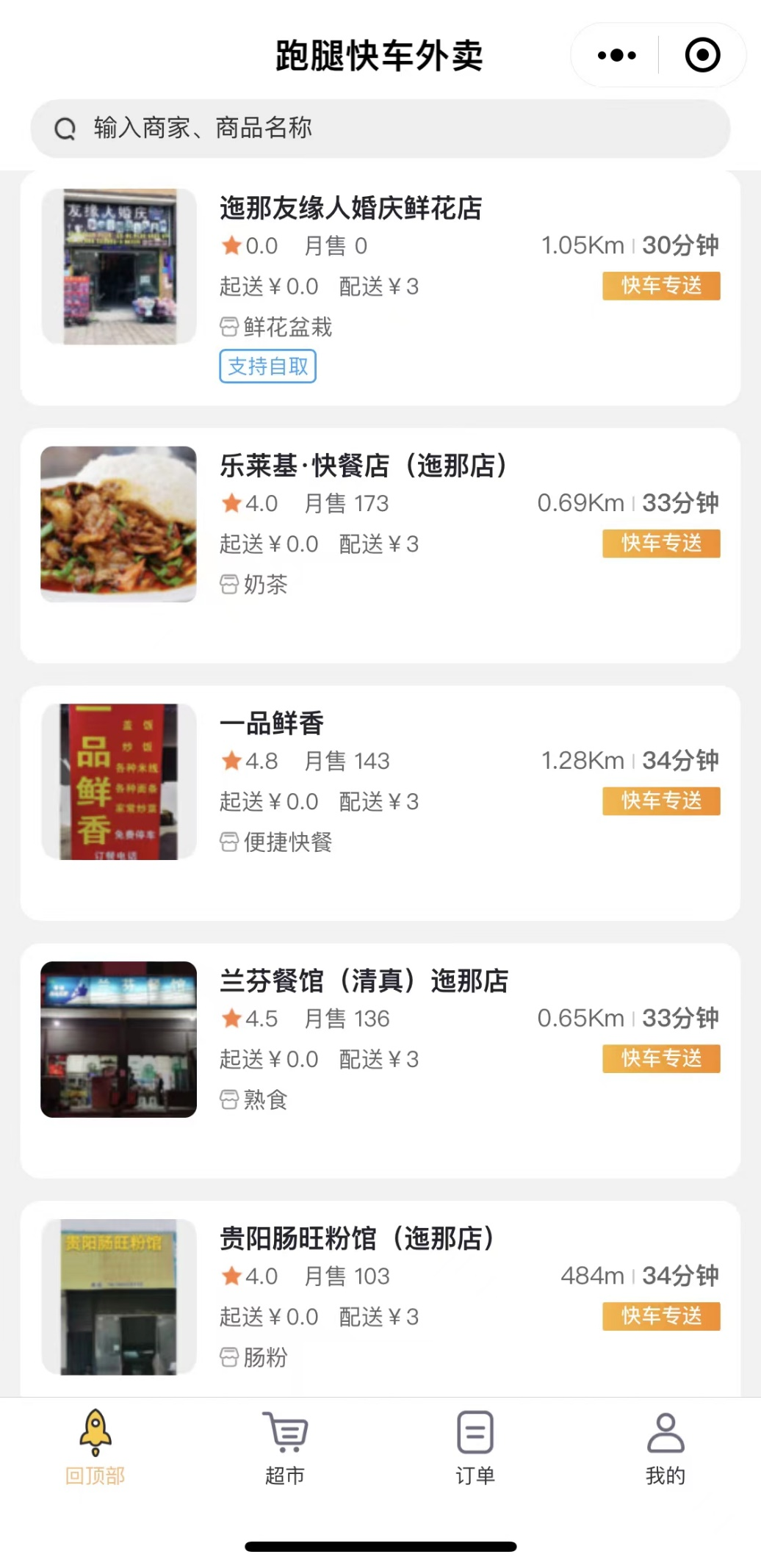Close the mini program via the circle icon

[702, 55]
